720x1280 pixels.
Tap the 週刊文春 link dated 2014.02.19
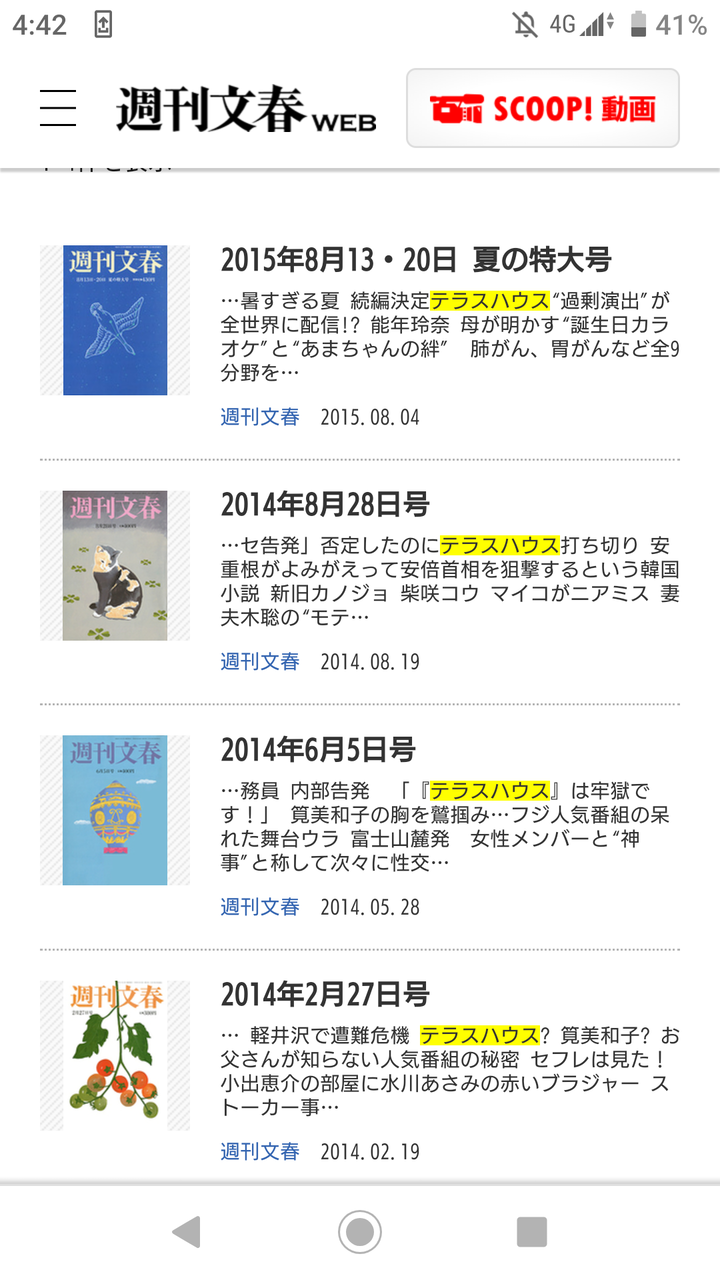pos(260,1152)
